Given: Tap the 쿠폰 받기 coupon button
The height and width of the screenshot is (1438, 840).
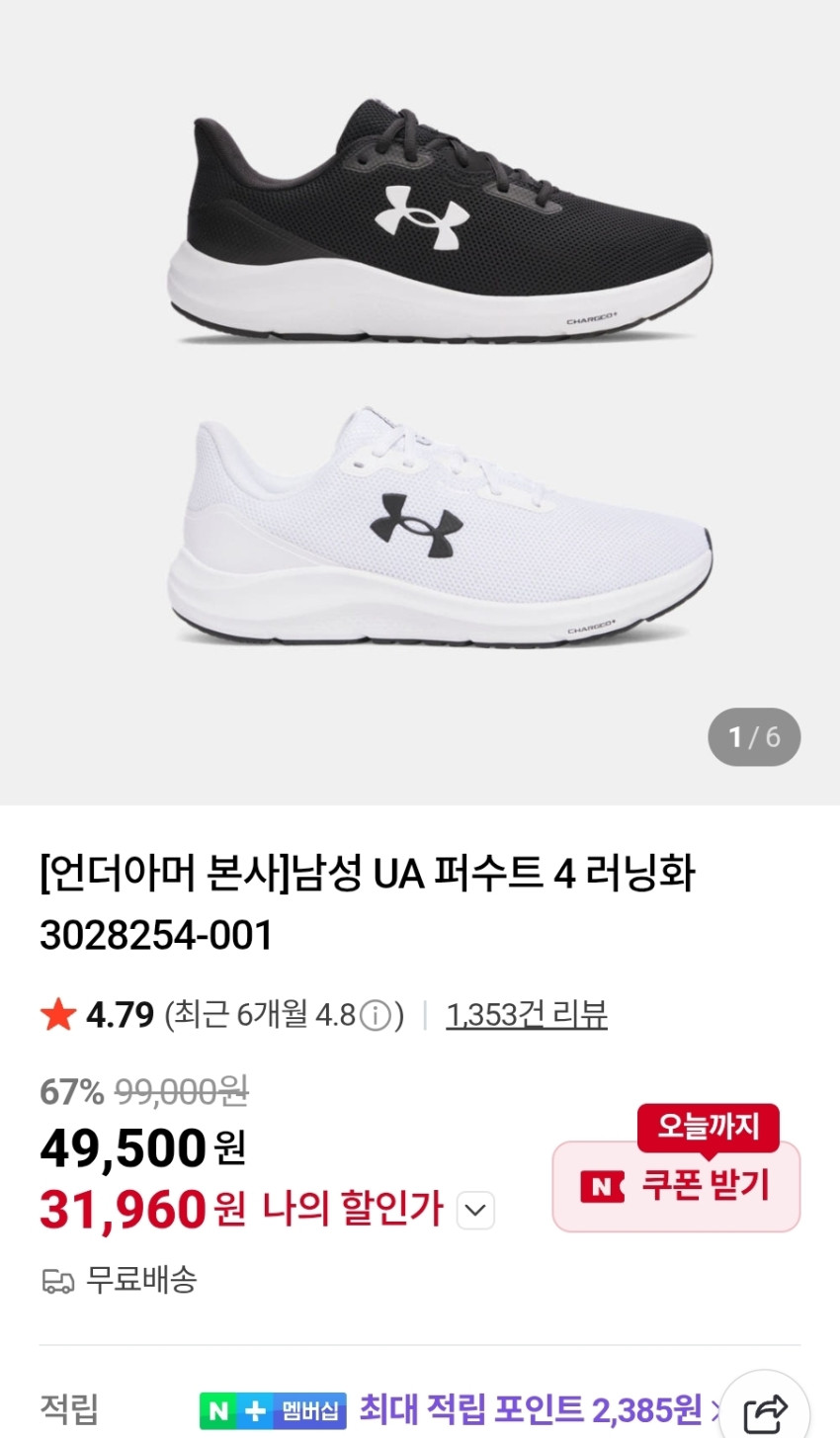Looking at the screenshot, I should click(676, 1186).
